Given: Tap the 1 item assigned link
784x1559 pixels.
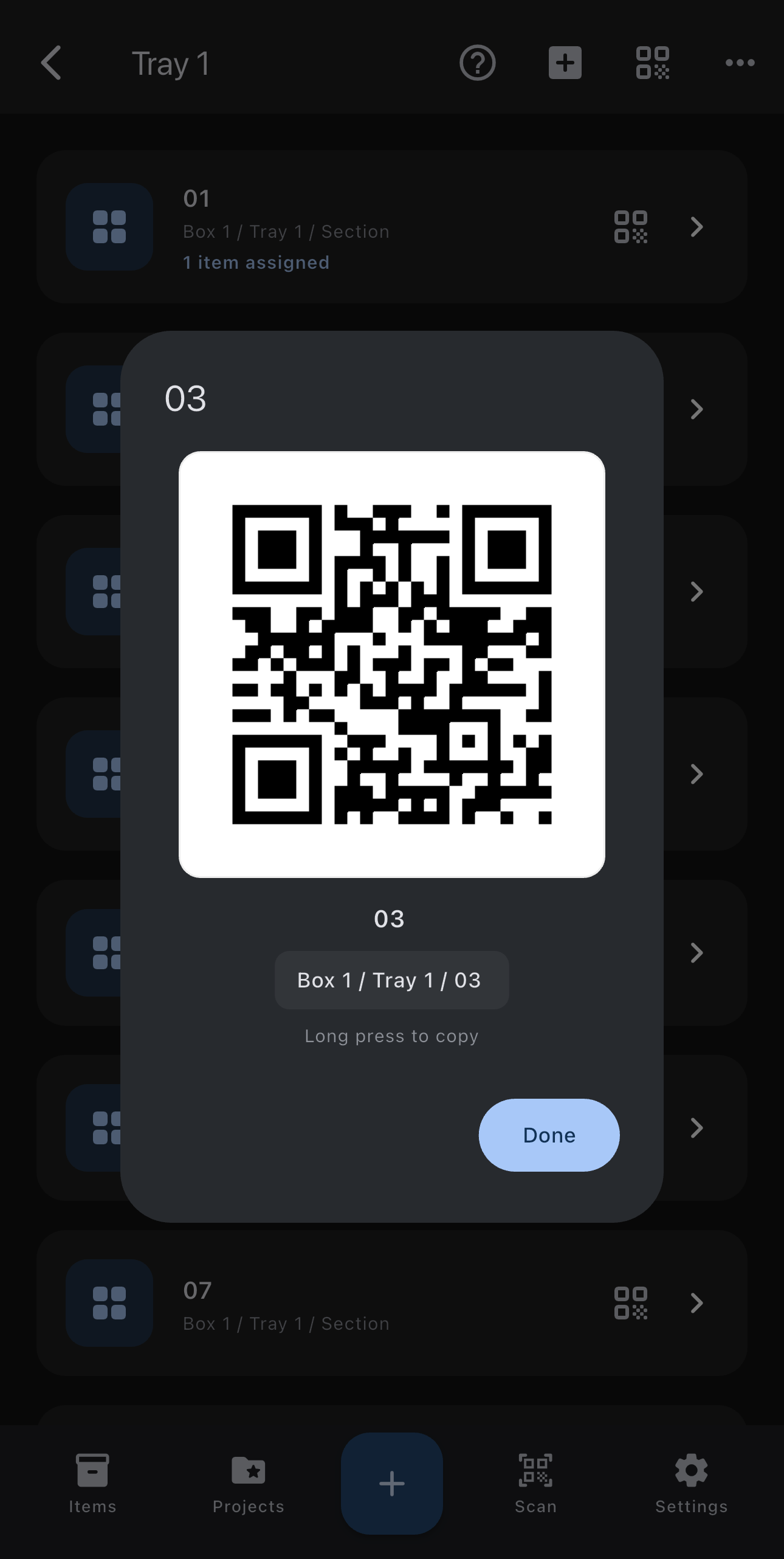Looking at the screenshot, I should click(x=256, y=262).
